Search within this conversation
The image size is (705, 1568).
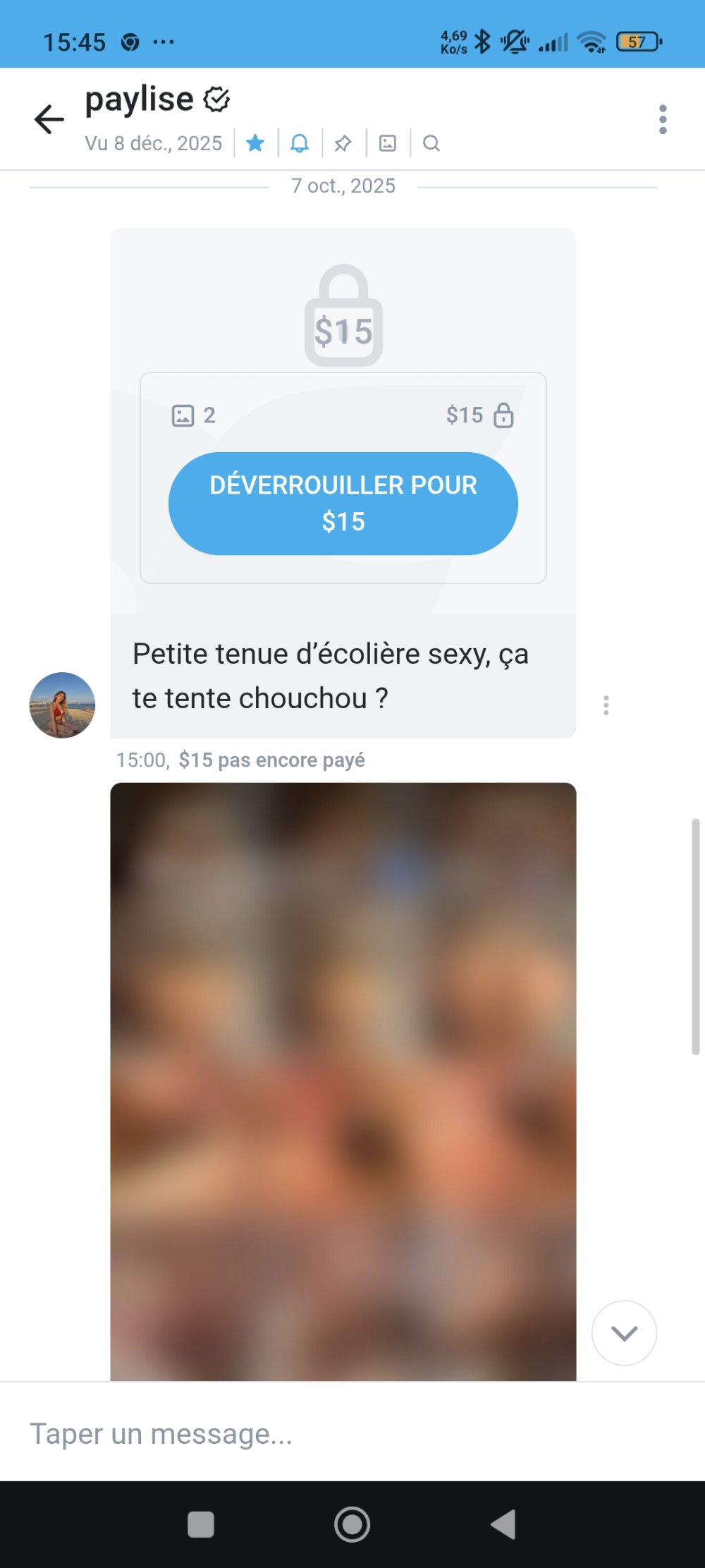(x=431, y=144)
